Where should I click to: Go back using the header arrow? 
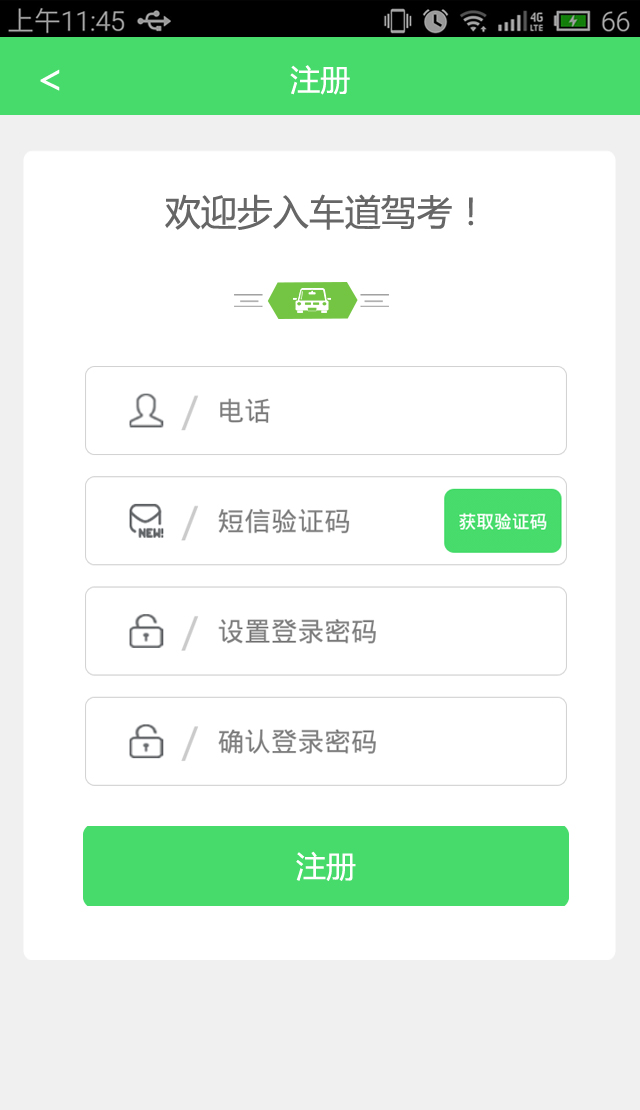pos(50,81)
